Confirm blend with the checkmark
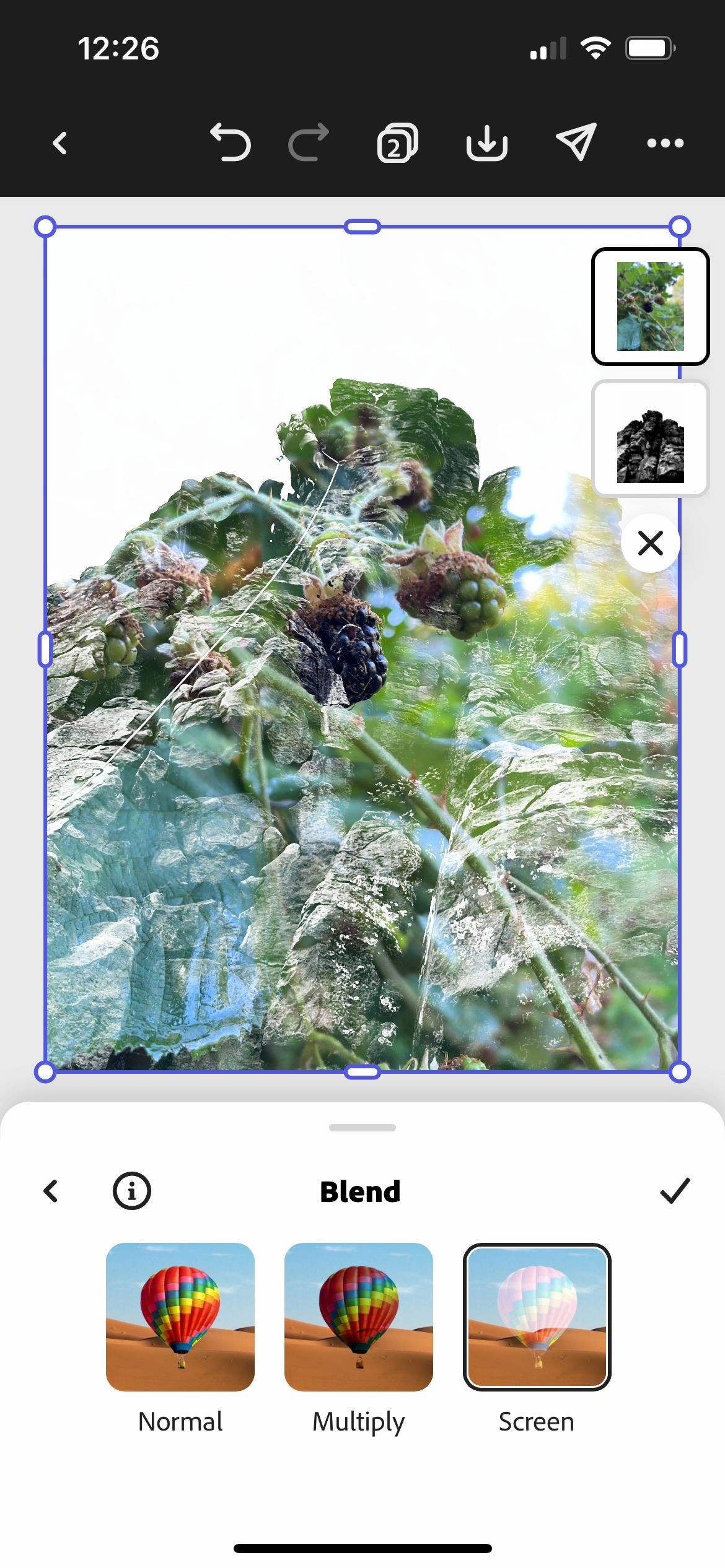Image resolution: width=725 pixels, height=1568 pixels. [x=675, y=1191]
